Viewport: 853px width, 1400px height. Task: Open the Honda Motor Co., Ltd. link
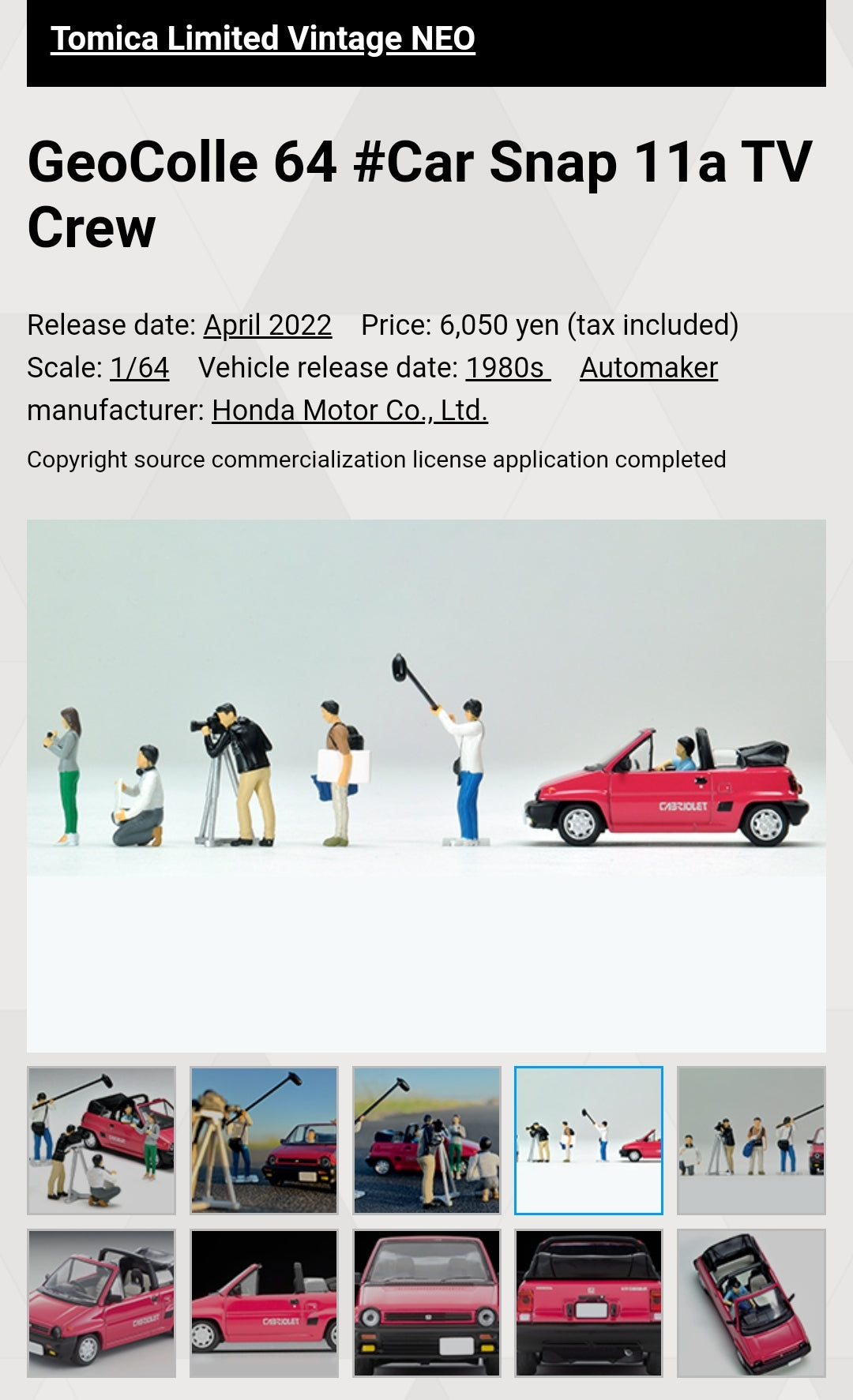[x=349, y=411]
